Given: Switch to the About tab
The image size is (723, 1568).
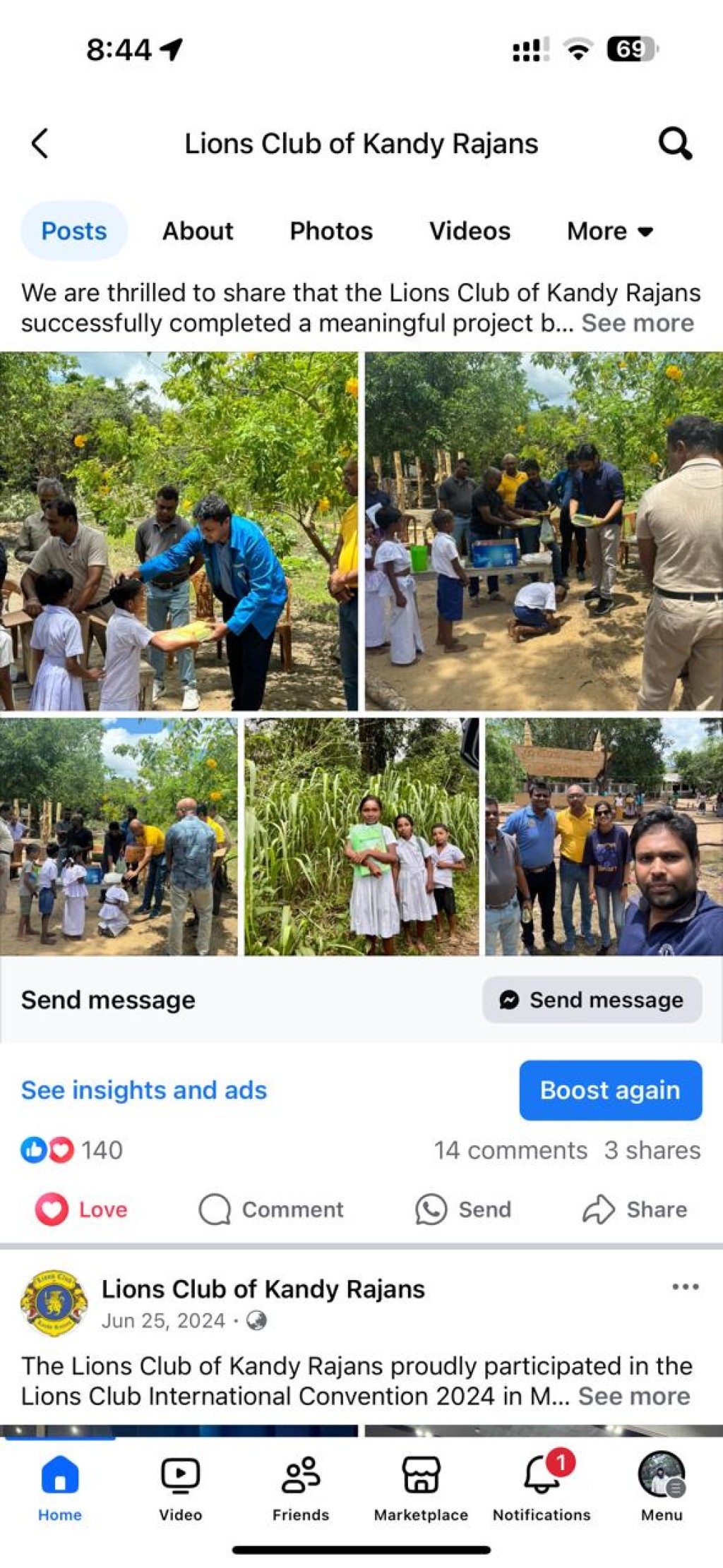Looking at the screenshot, I should coord(198,231).
